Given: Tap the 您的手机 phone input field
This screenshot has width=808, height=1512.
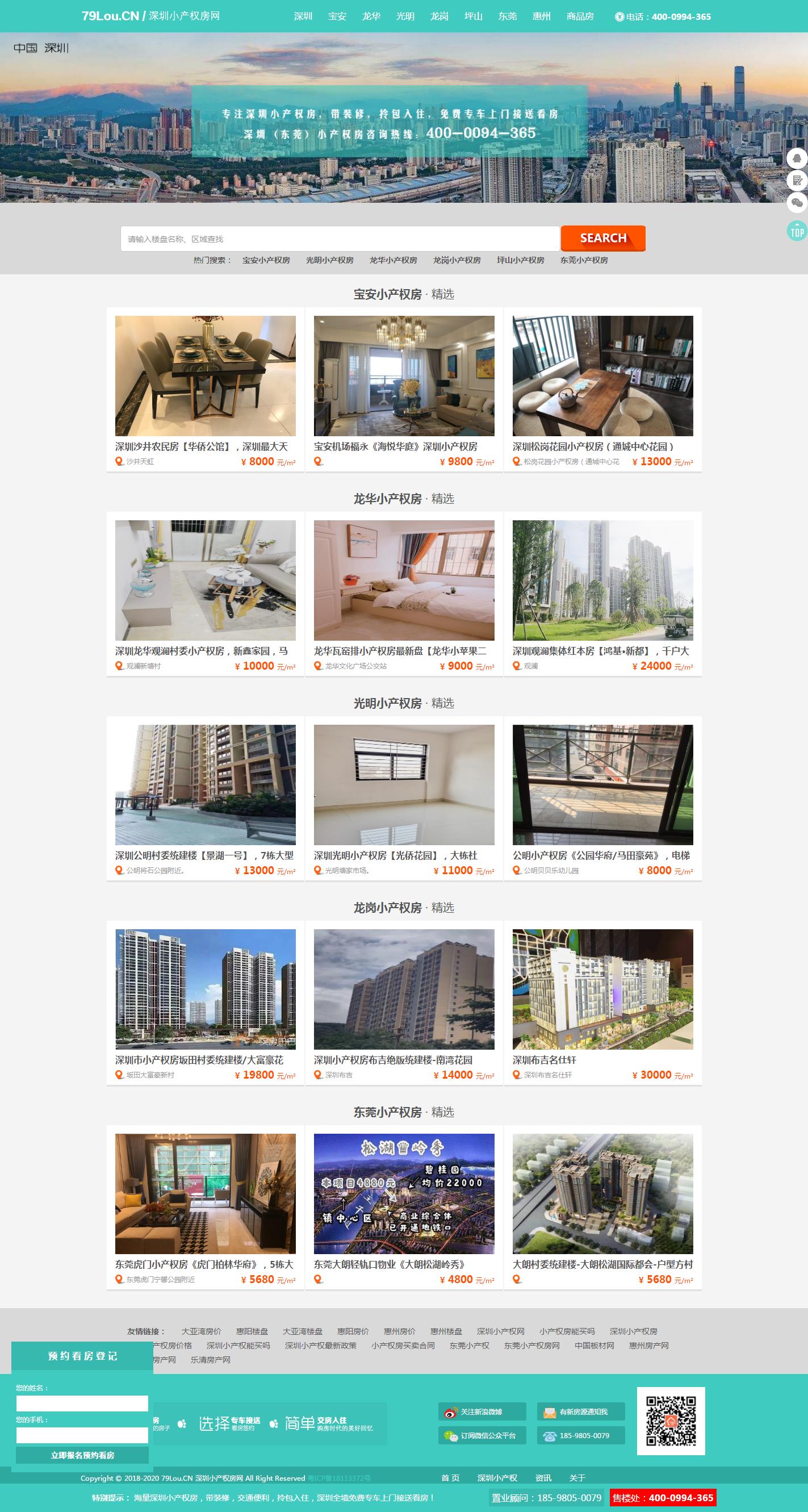Looking at the screenshot, I should pos(82,1435).
